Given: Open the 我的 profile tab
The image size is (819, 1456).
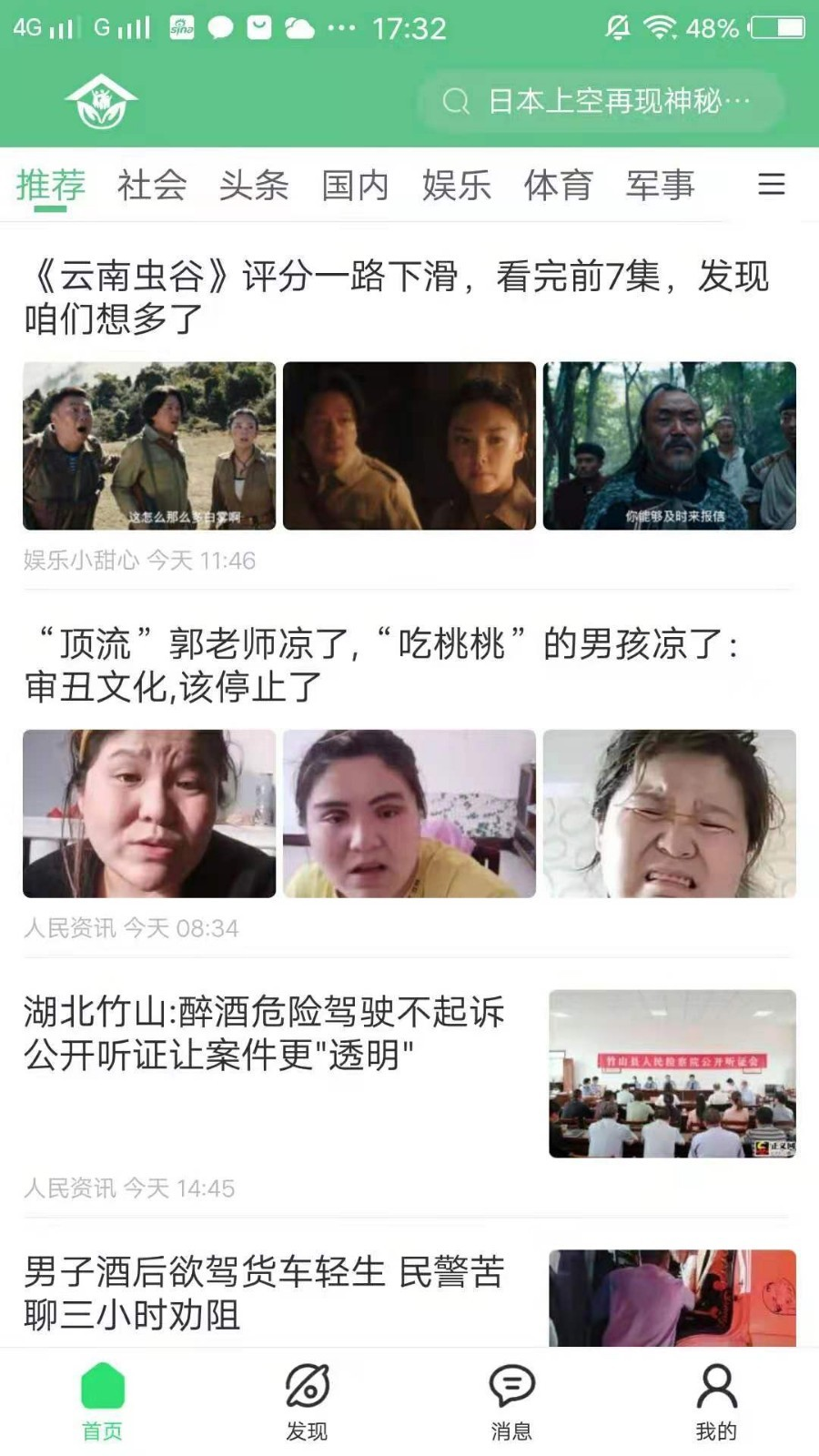Looking at the screenshot, I should pyautogui.click(x=716, y=1401).
